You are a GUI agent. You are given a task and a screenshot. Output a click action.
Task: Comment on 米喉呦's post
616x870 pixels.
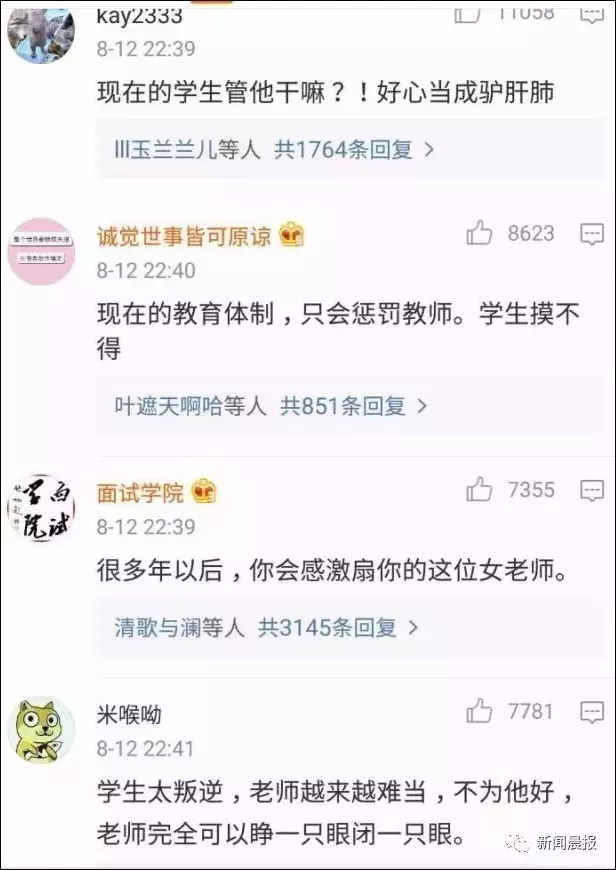[592, 712]
